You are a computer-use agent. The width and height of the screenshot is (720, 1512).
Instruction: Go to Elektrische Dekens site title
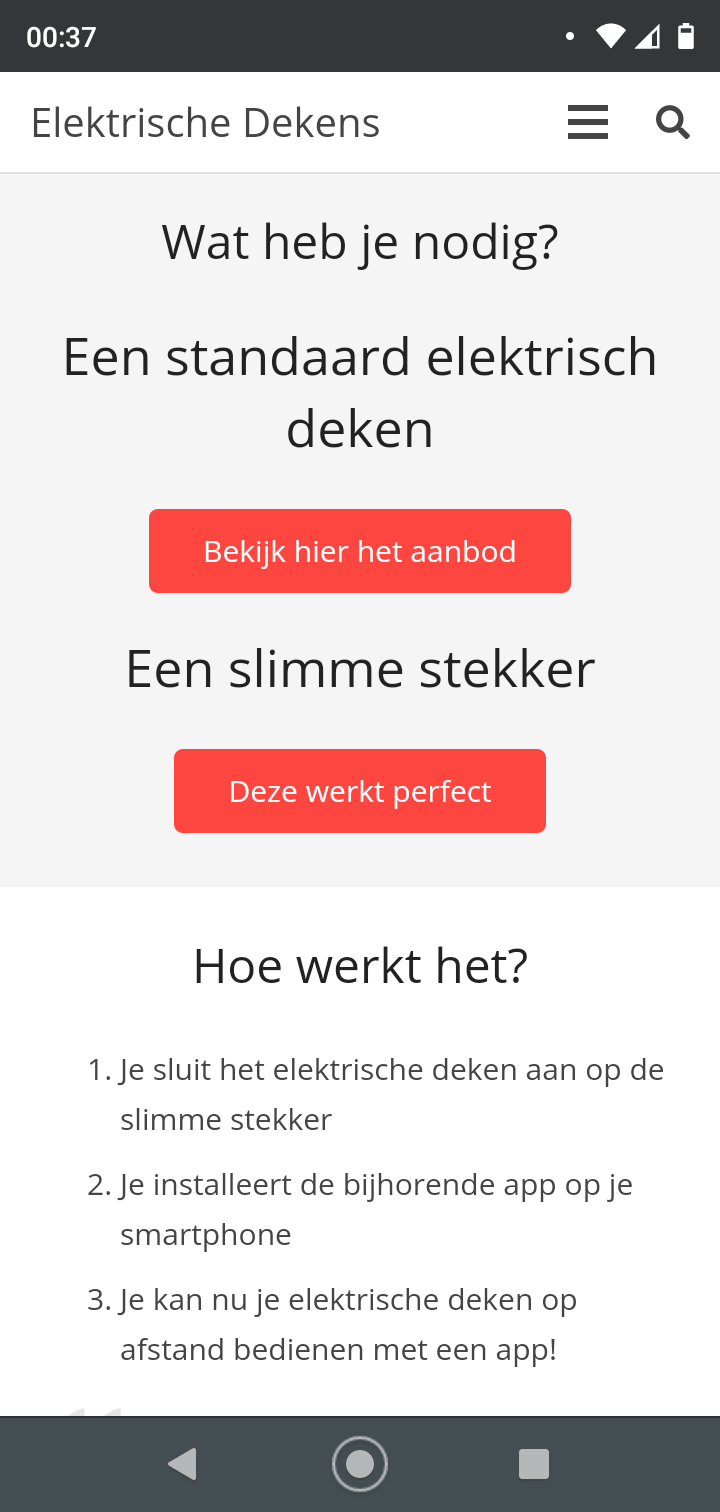click(x=206, y=123)
